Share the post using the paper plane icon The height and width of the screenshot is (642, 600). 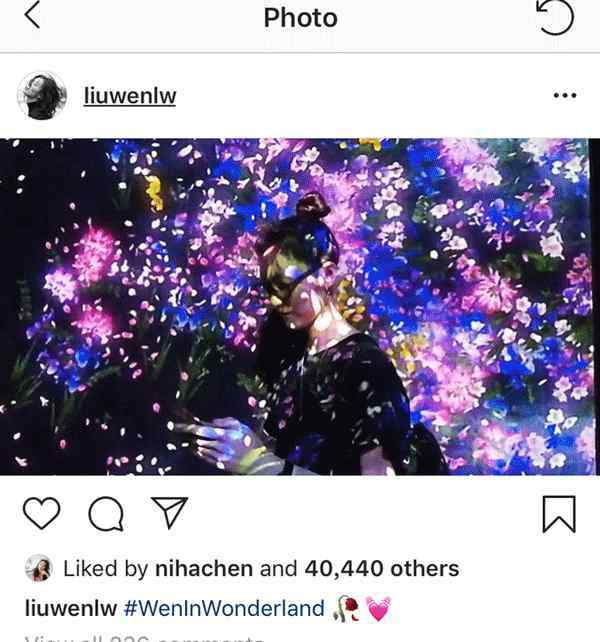(x=169, y=513)
